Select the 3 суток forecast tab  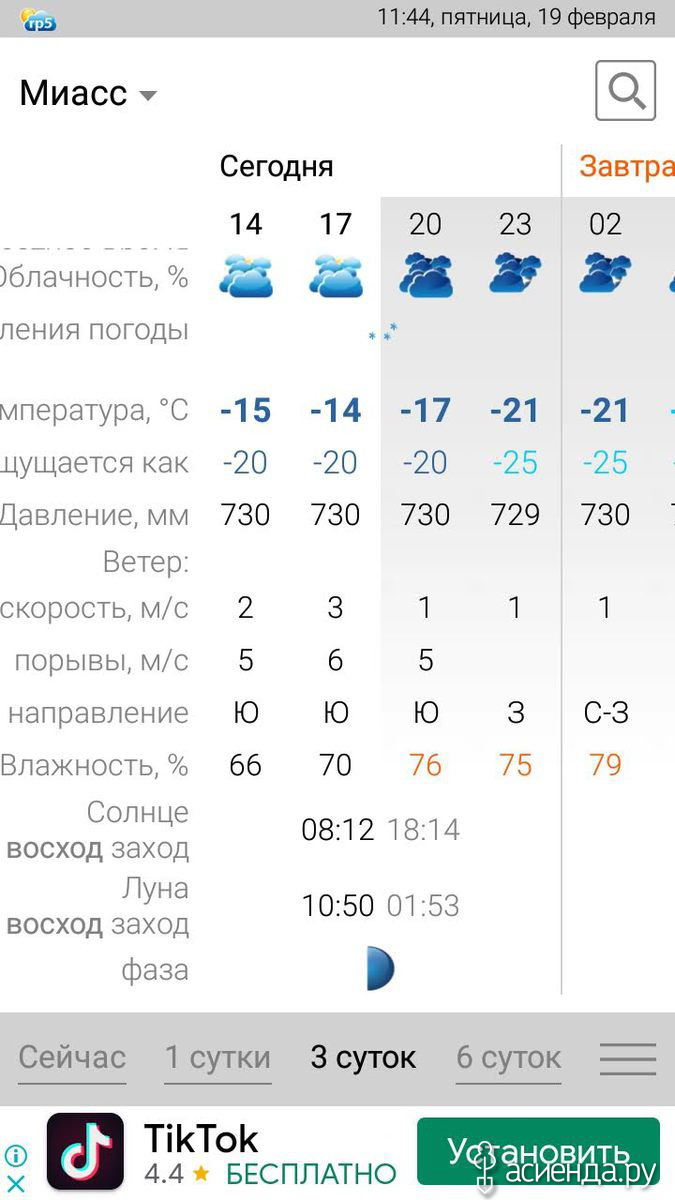pos(363,1058)
